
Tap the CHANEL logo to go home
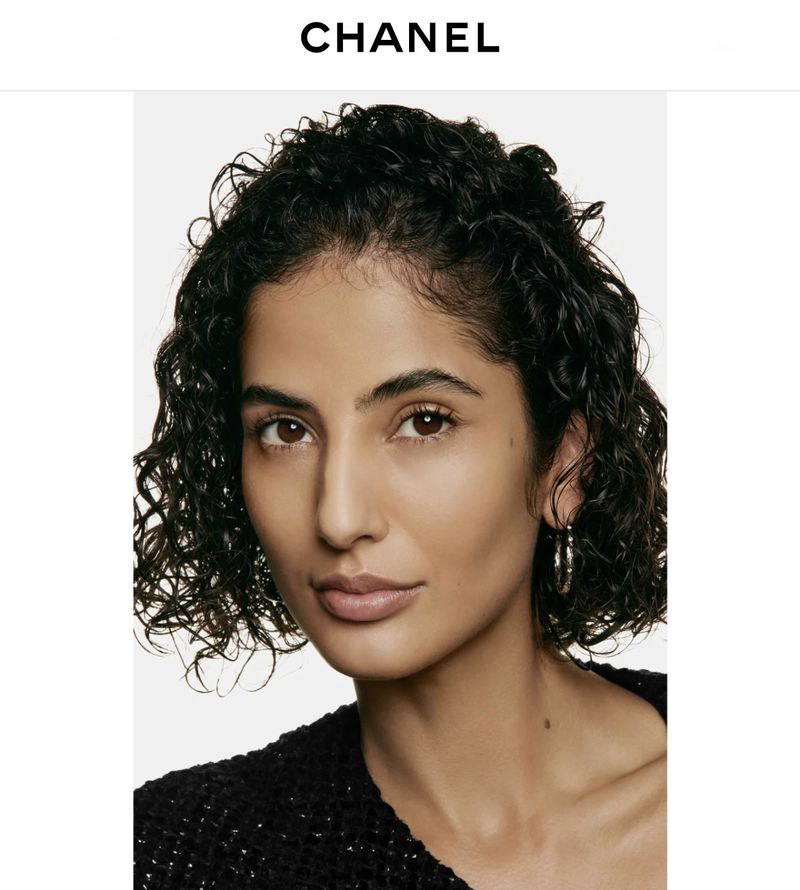point(400,38)
